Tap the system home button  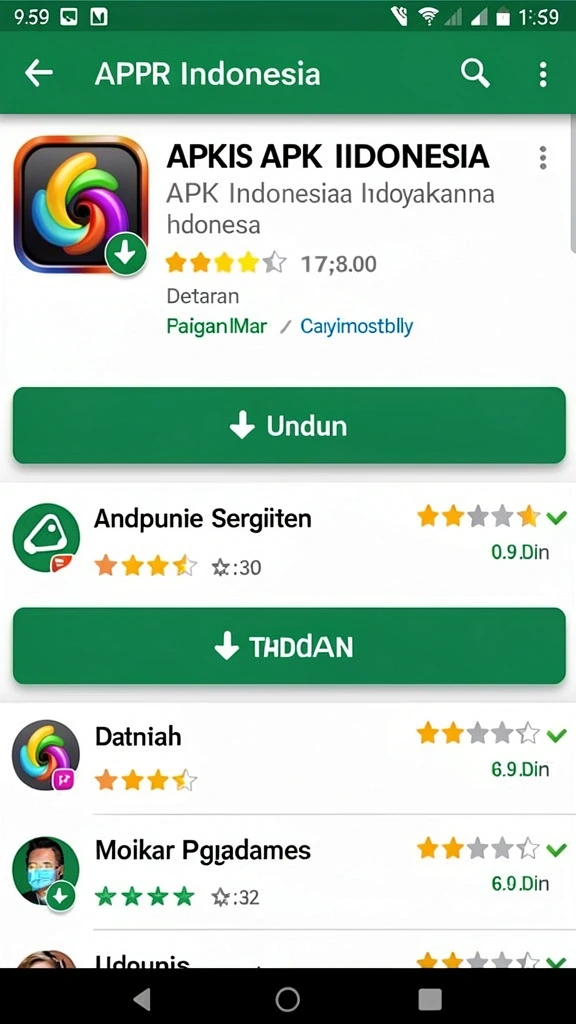pos(287,999)
